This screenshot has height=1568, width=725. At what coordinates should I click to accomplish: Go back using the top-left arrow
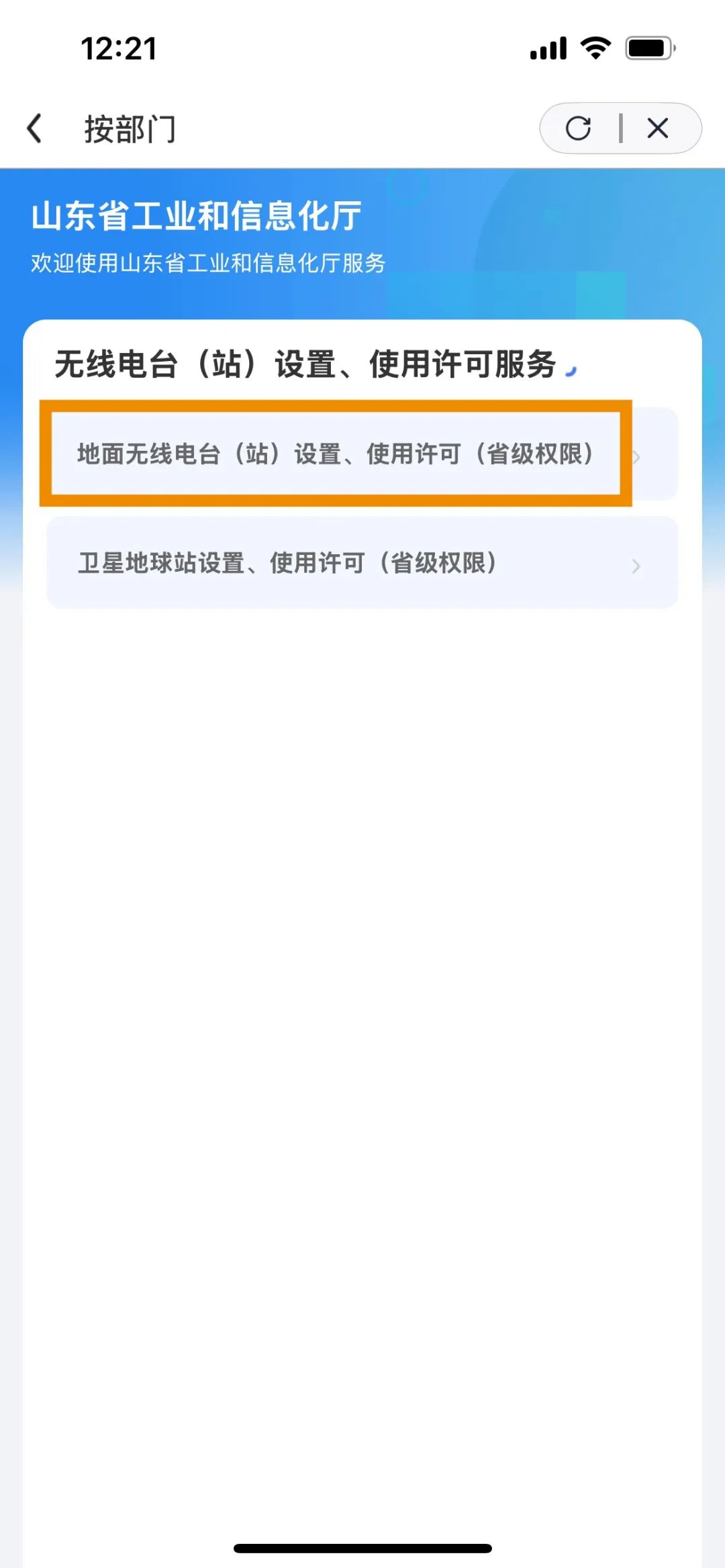[x=34, y=128]
